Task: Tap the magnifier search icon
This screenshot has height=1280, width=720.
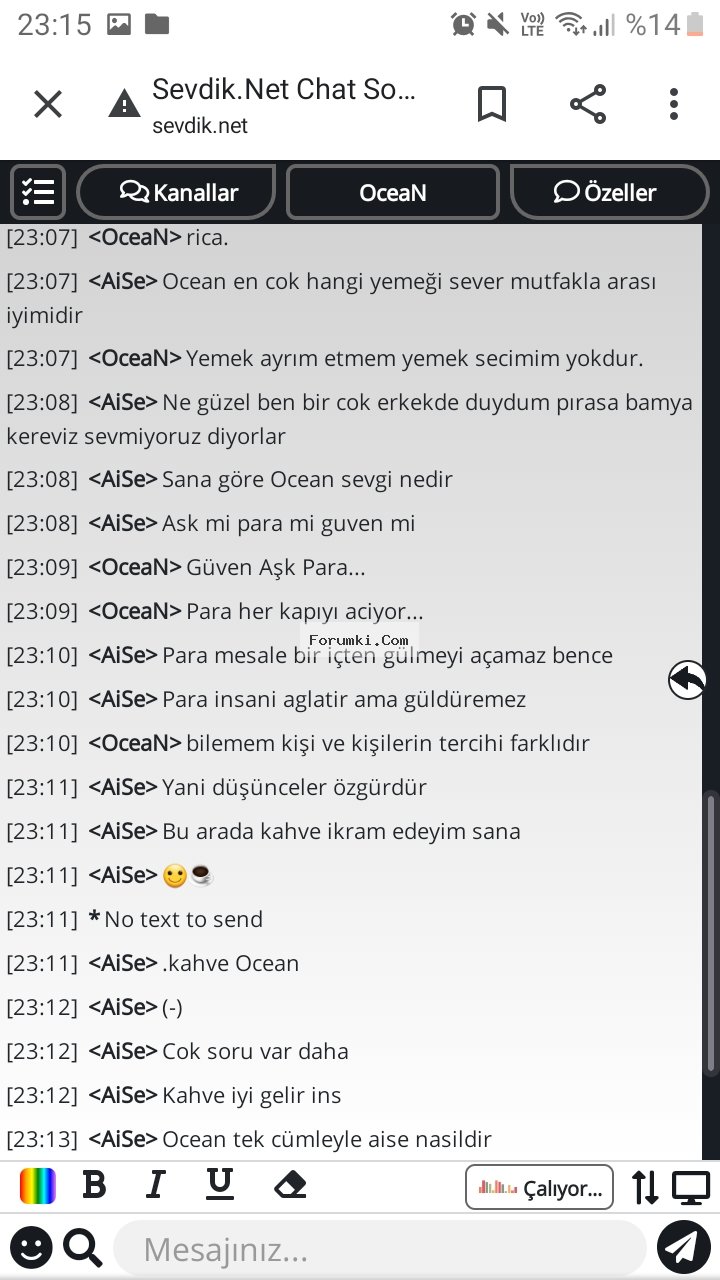Action: (x=82, y=1248)
